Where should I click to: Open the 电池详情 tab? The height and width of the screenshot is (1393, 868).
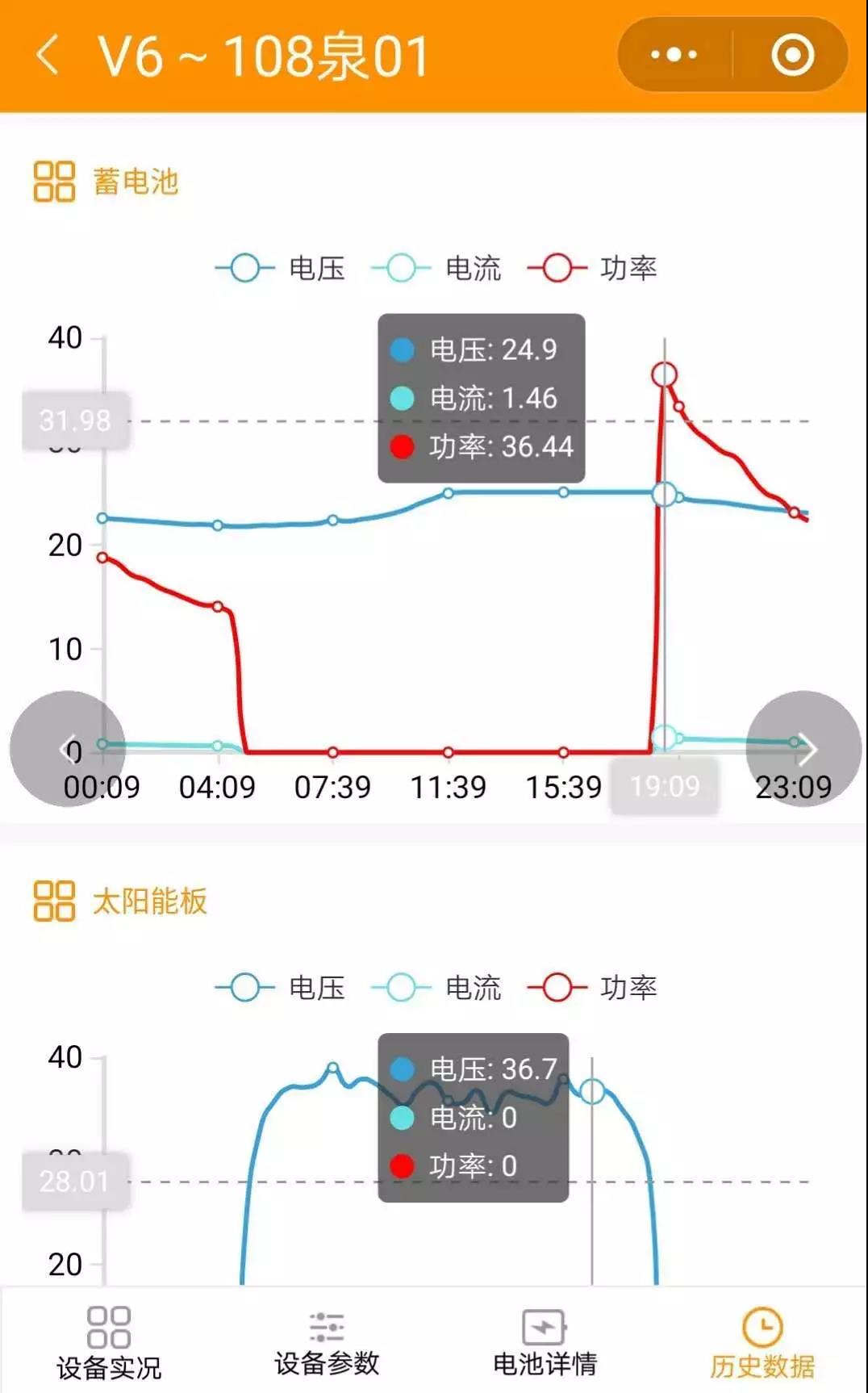[545, 1343]
